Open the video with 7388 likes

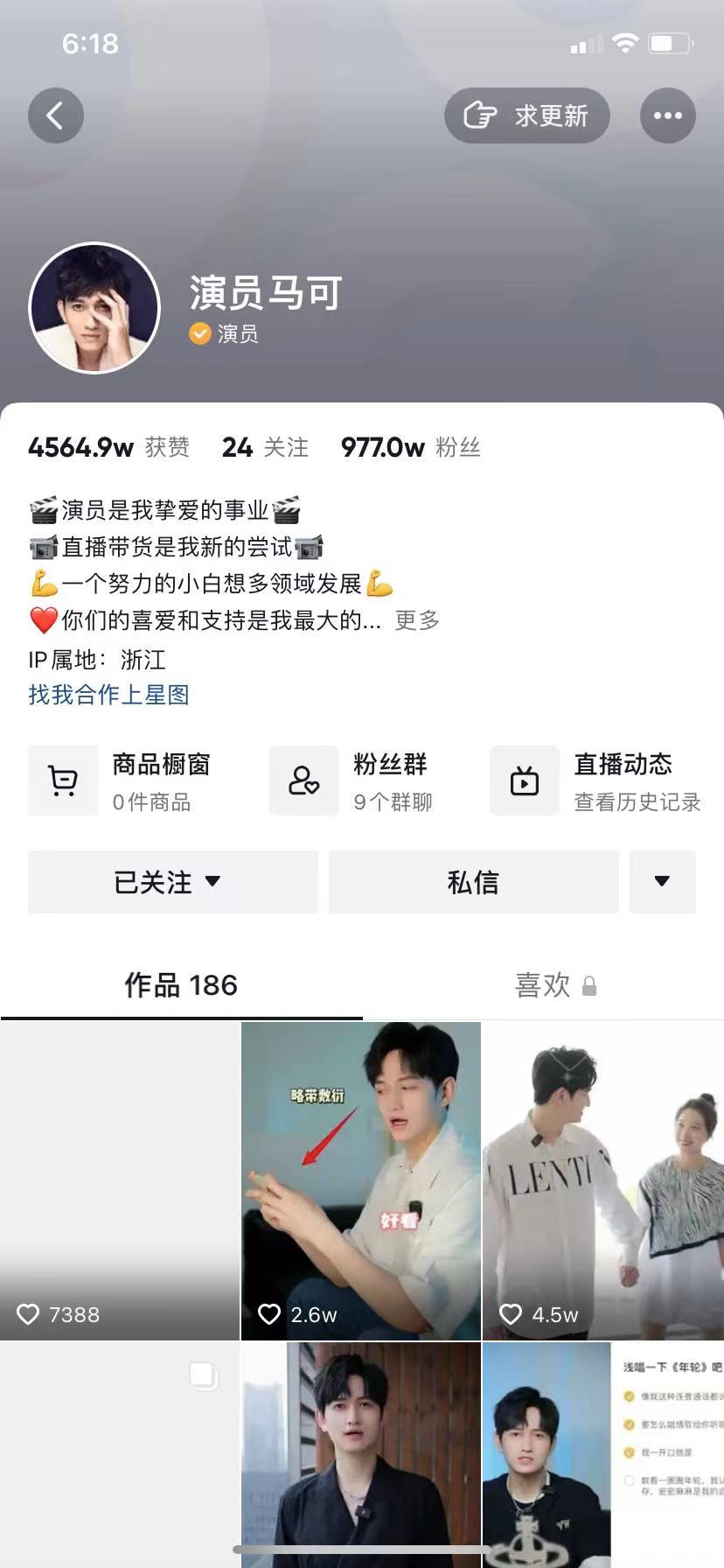click(120, 1180)
